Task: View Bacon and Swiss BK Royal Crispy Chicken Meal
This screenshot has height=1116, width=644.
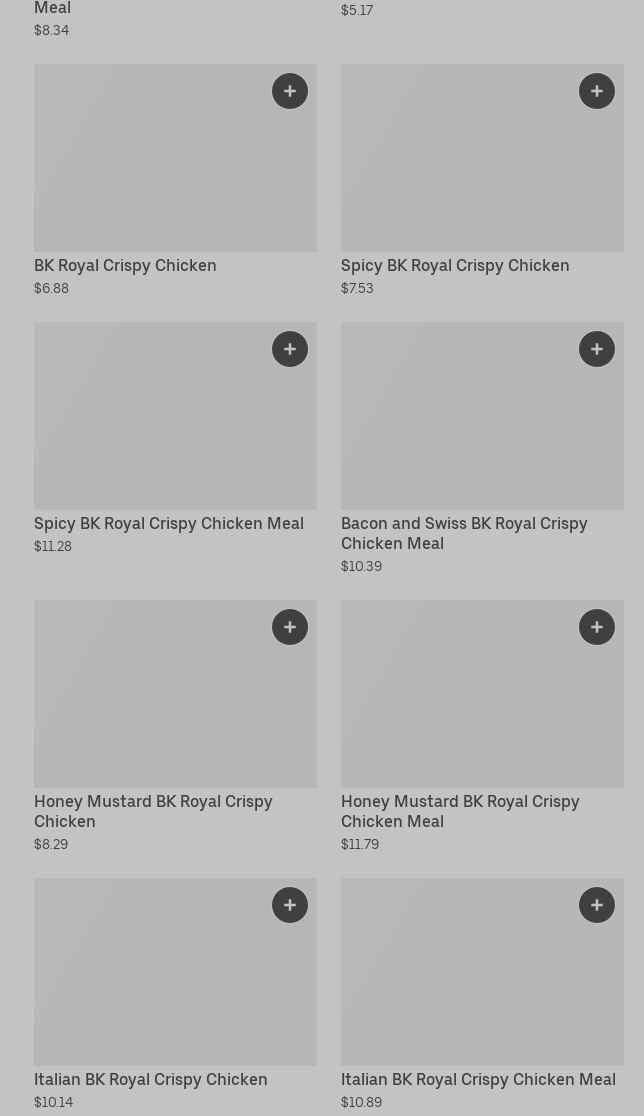Action: pos(482,448)
